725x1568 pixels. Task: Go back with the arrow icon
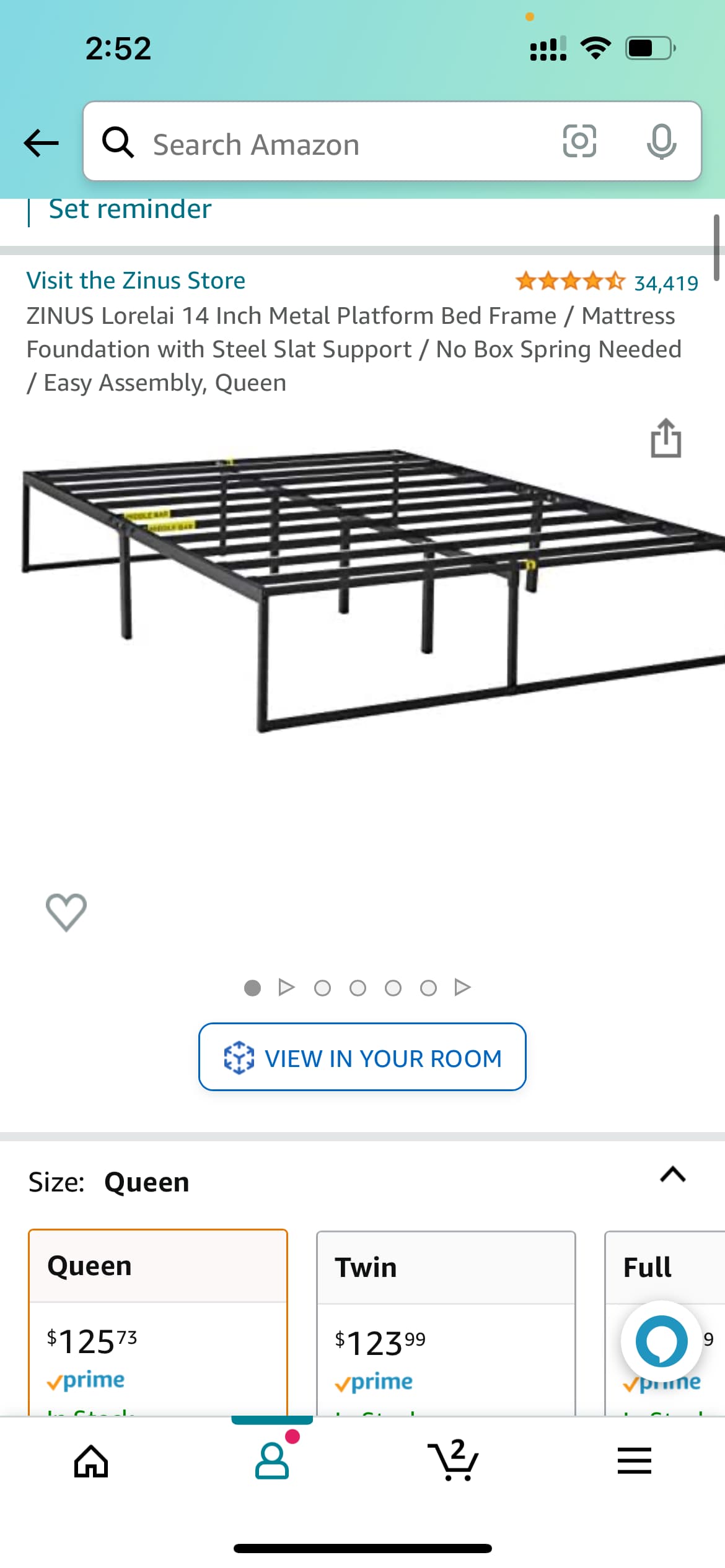(41, 144)
